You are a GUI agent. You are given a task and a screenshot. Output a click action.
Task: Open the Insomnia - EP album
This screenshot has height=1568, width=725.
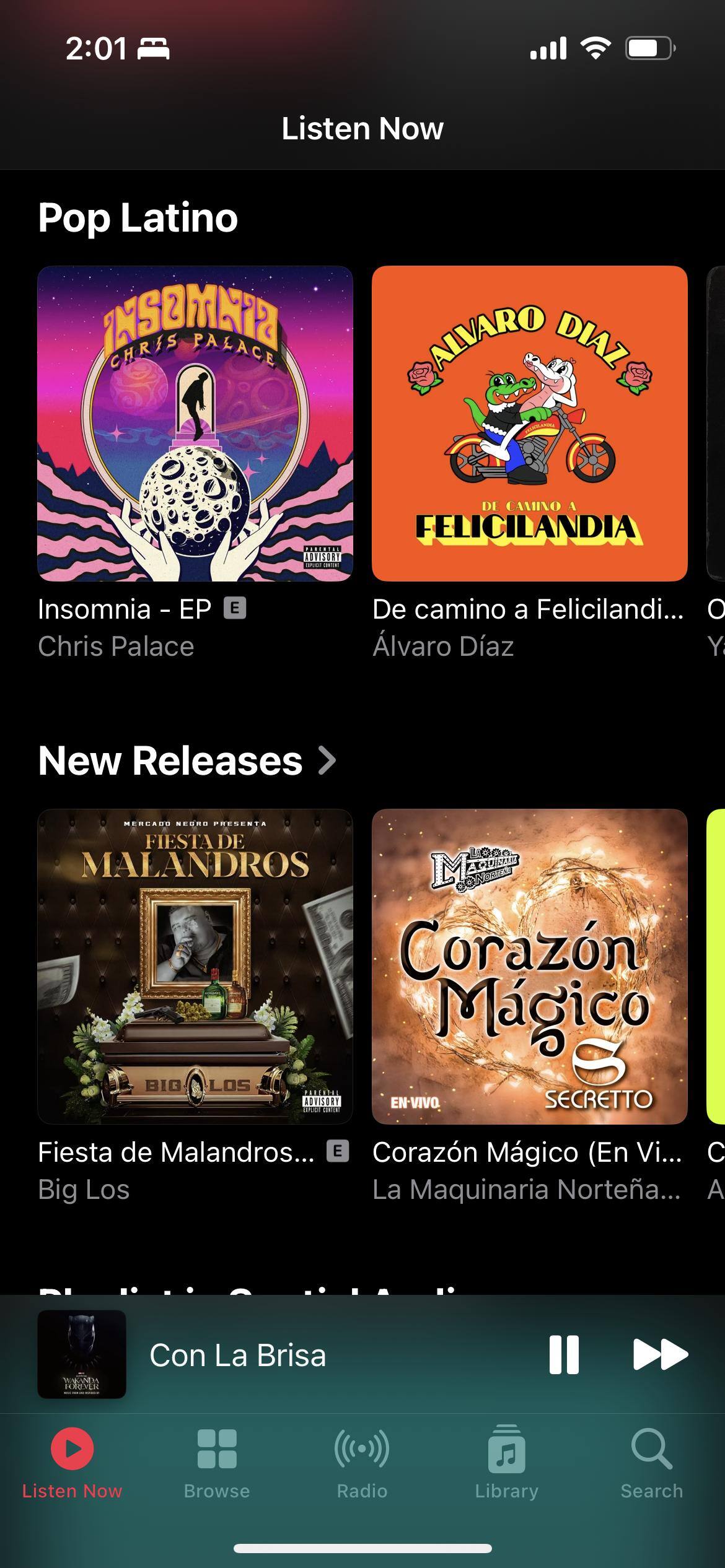click(x=195, y=424)
